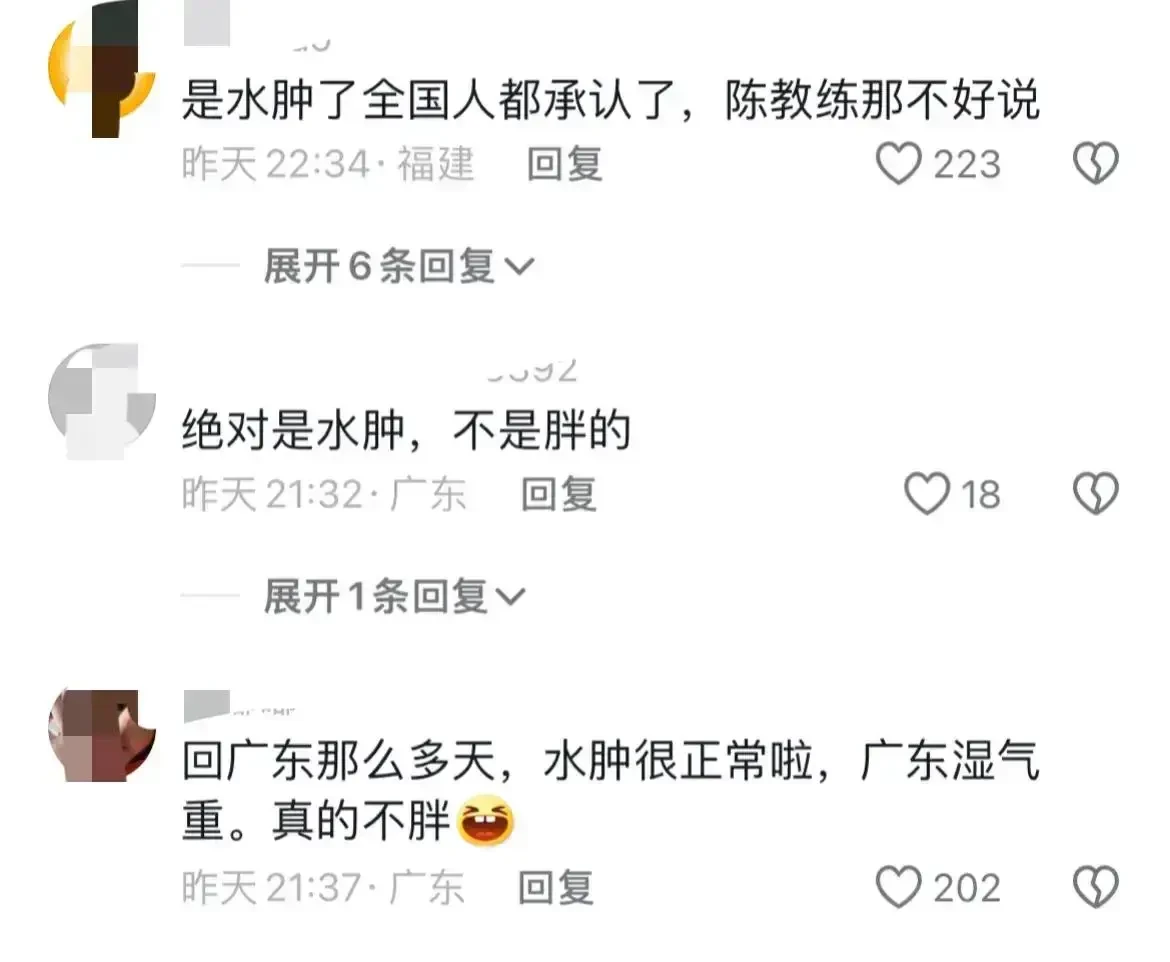Reply to the comment posted at 21:37

[556, 887]
